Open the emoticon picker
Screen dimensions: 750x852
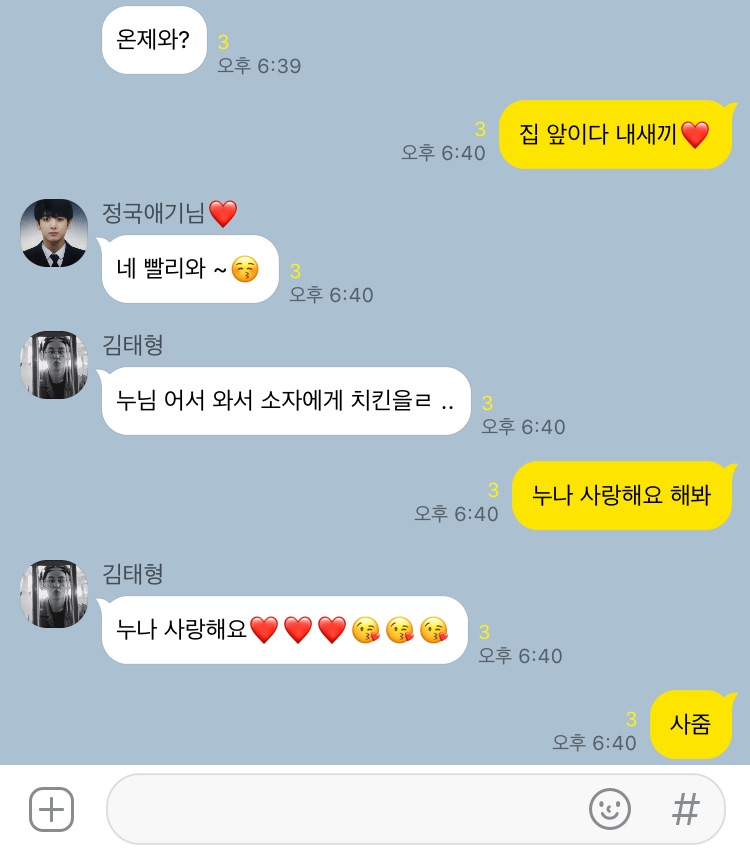(609, 808)
